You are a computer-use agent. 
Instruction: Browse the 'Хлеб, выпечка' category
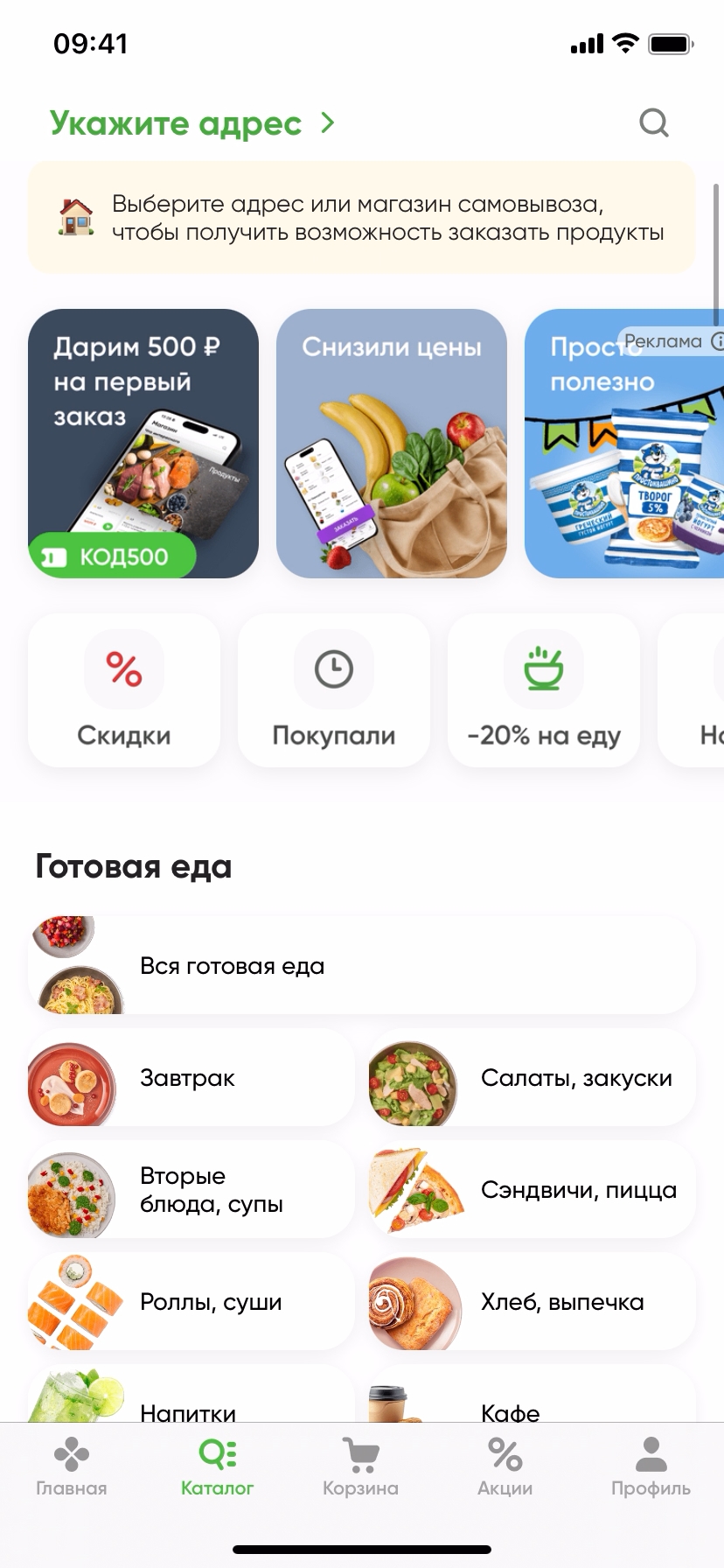coord(532,1302)
